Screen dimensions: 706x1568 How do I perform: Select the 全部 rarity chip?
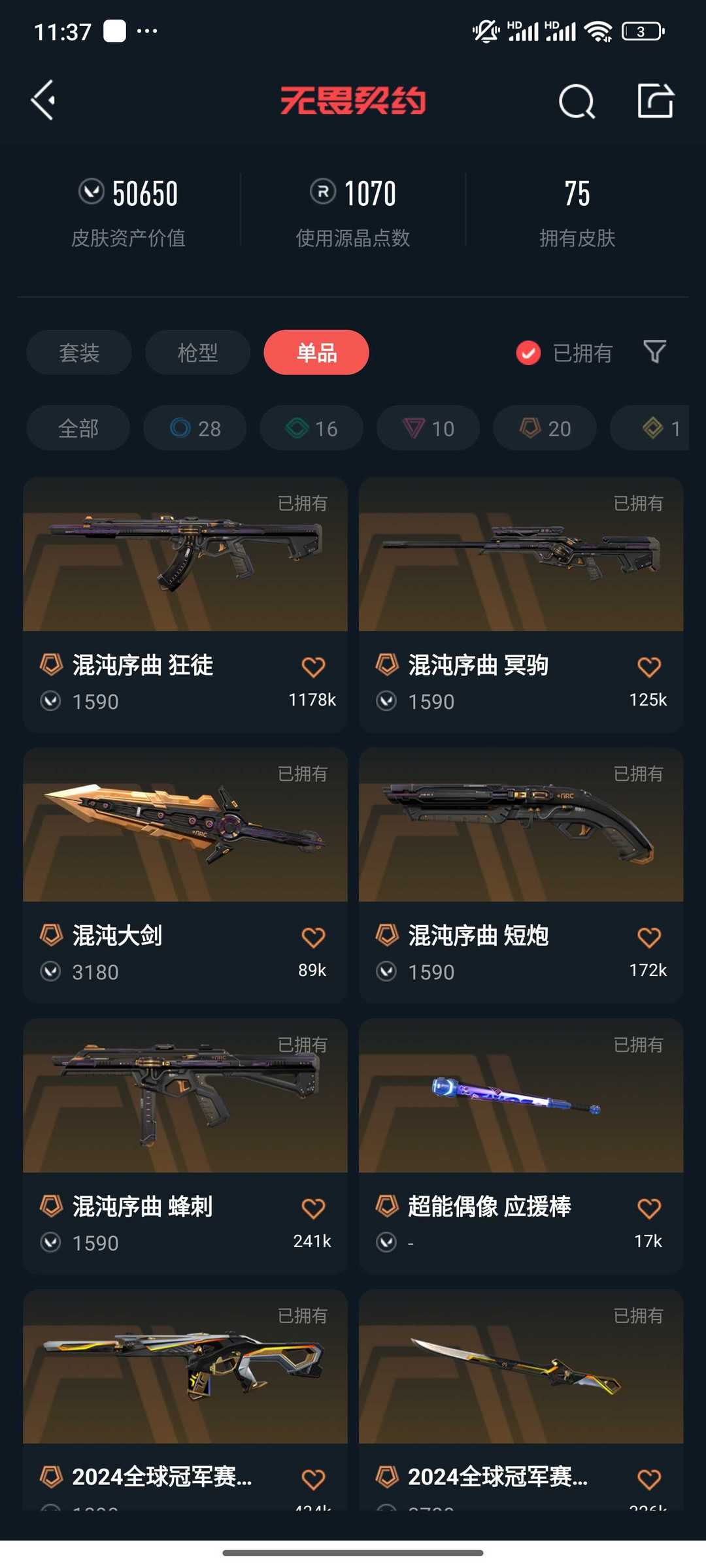point(78,428)
